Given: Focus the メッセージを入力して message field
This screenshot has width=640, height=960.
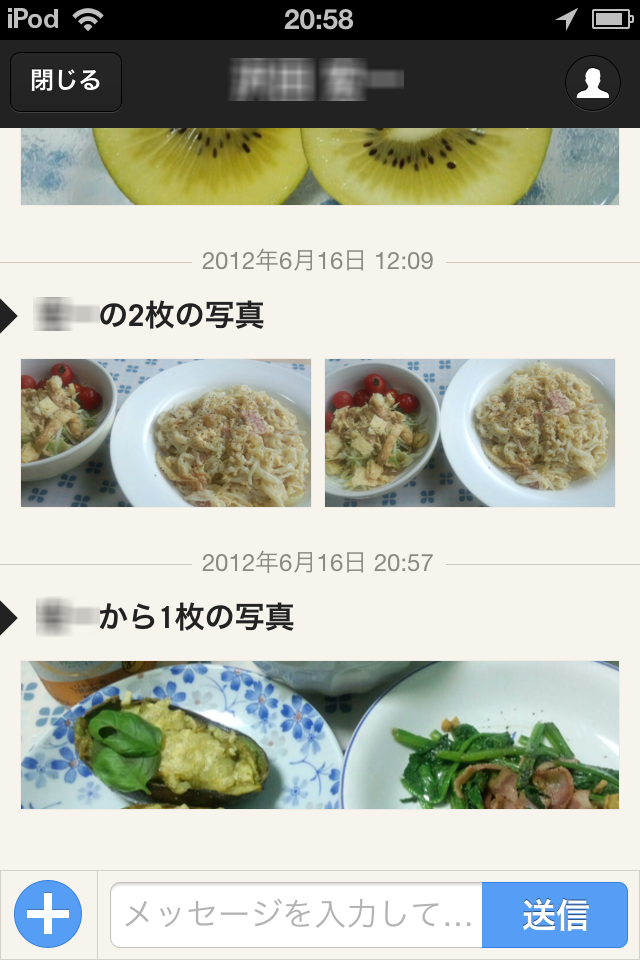Looking at the screenshot, I should [296, 914].
